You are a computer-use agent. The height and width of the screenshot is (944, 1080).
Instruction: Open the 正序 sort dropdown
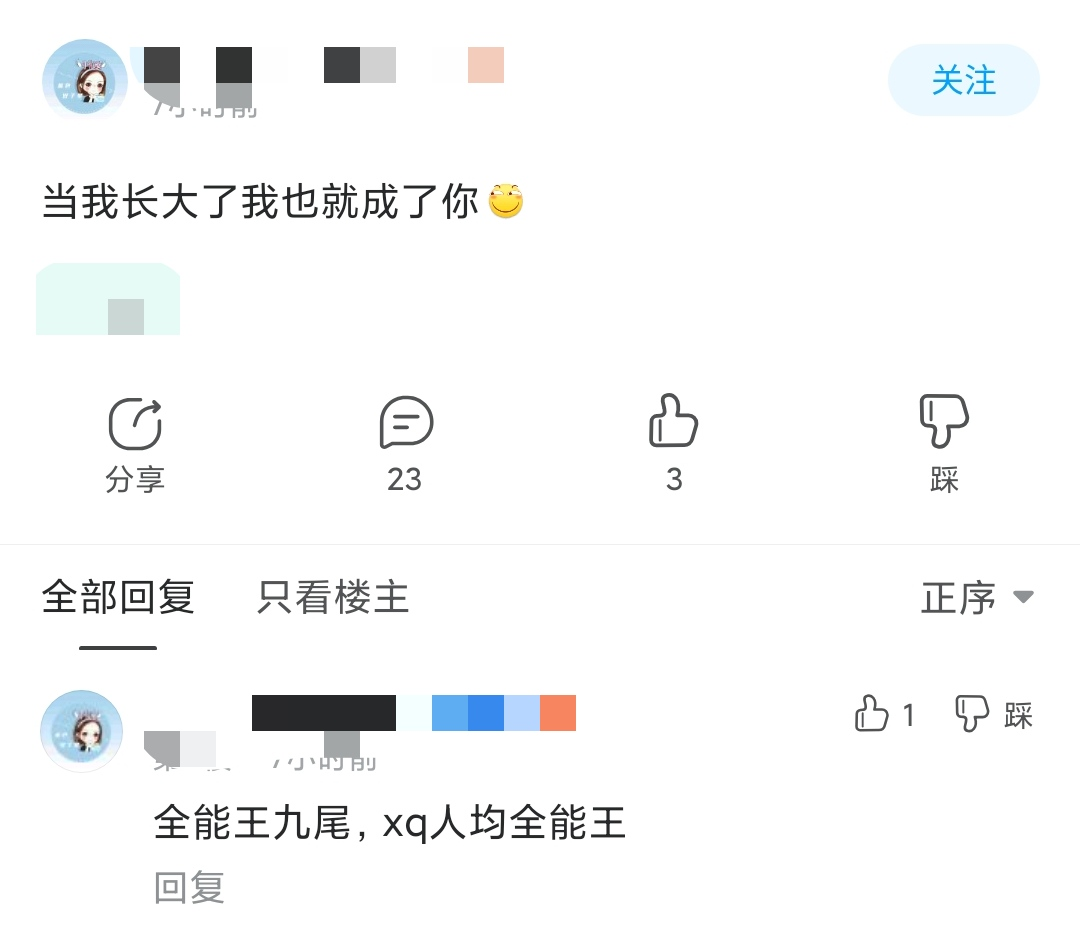976,598
